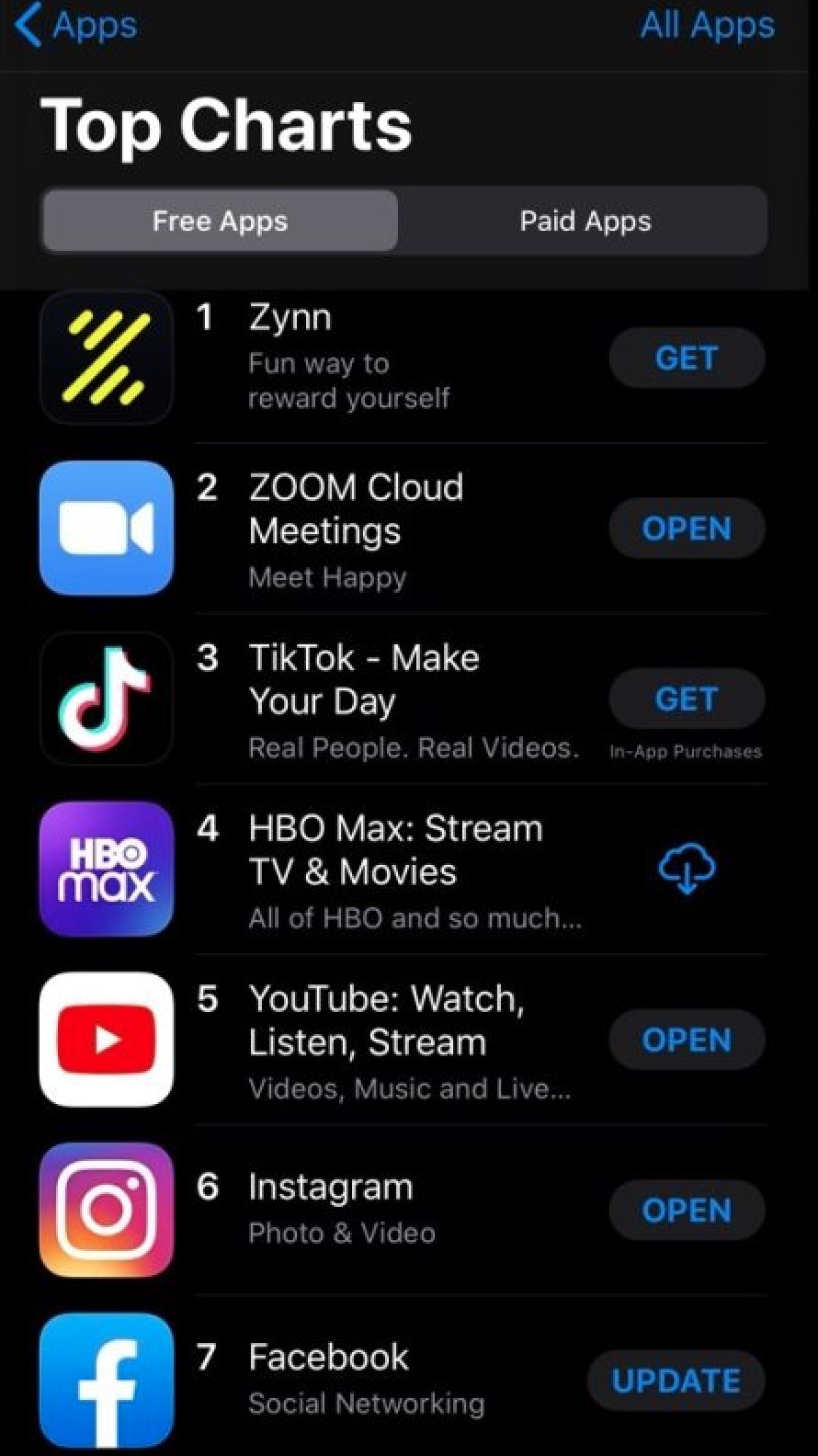
Task: Tap OPEN for YouTube
Action: coord(686,1040)
